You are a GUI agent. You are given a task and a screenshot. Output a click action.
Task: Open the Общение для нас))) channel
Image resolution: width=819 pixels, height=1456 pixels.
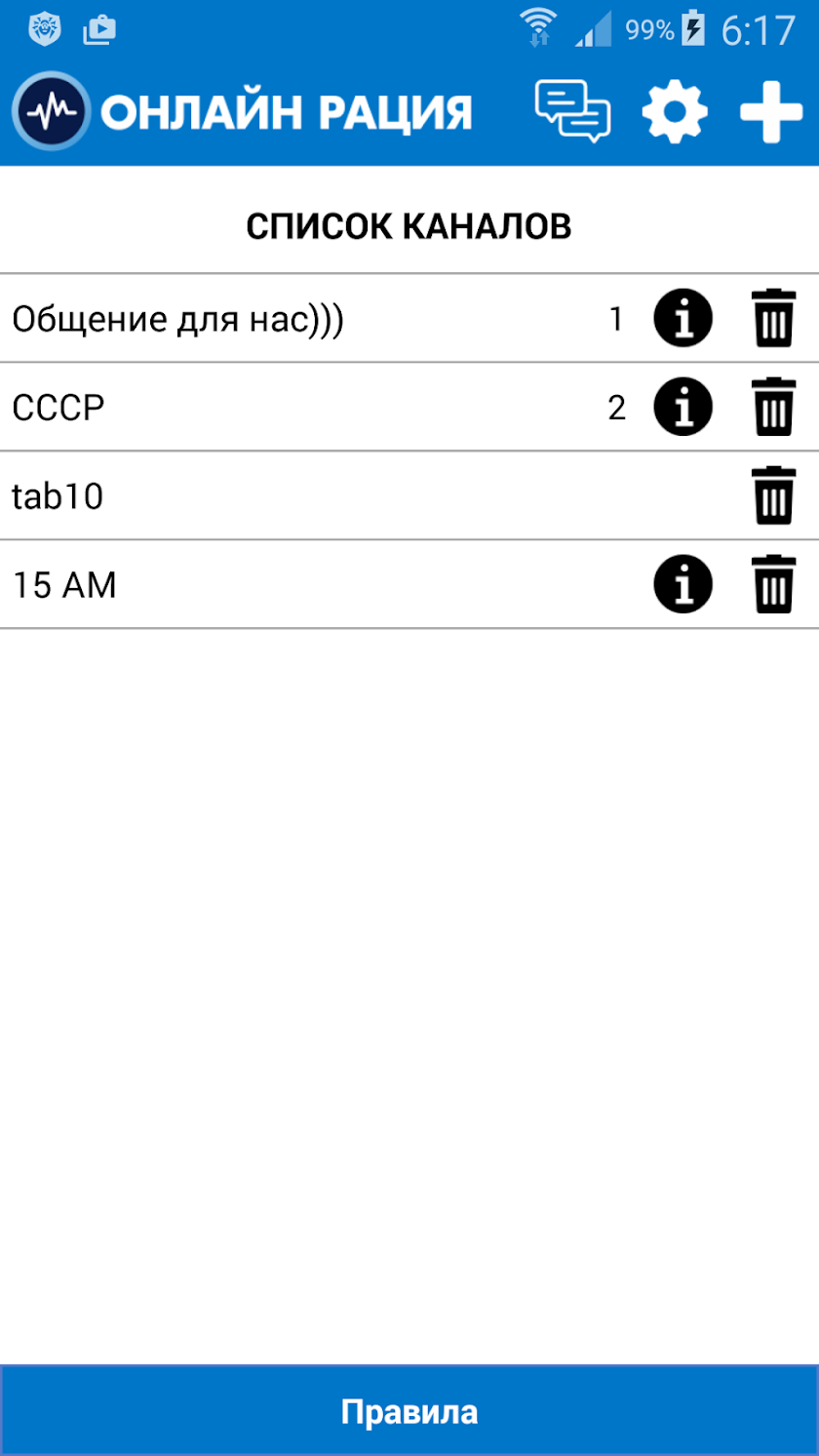pyautogui.click(x=178, y=319)
